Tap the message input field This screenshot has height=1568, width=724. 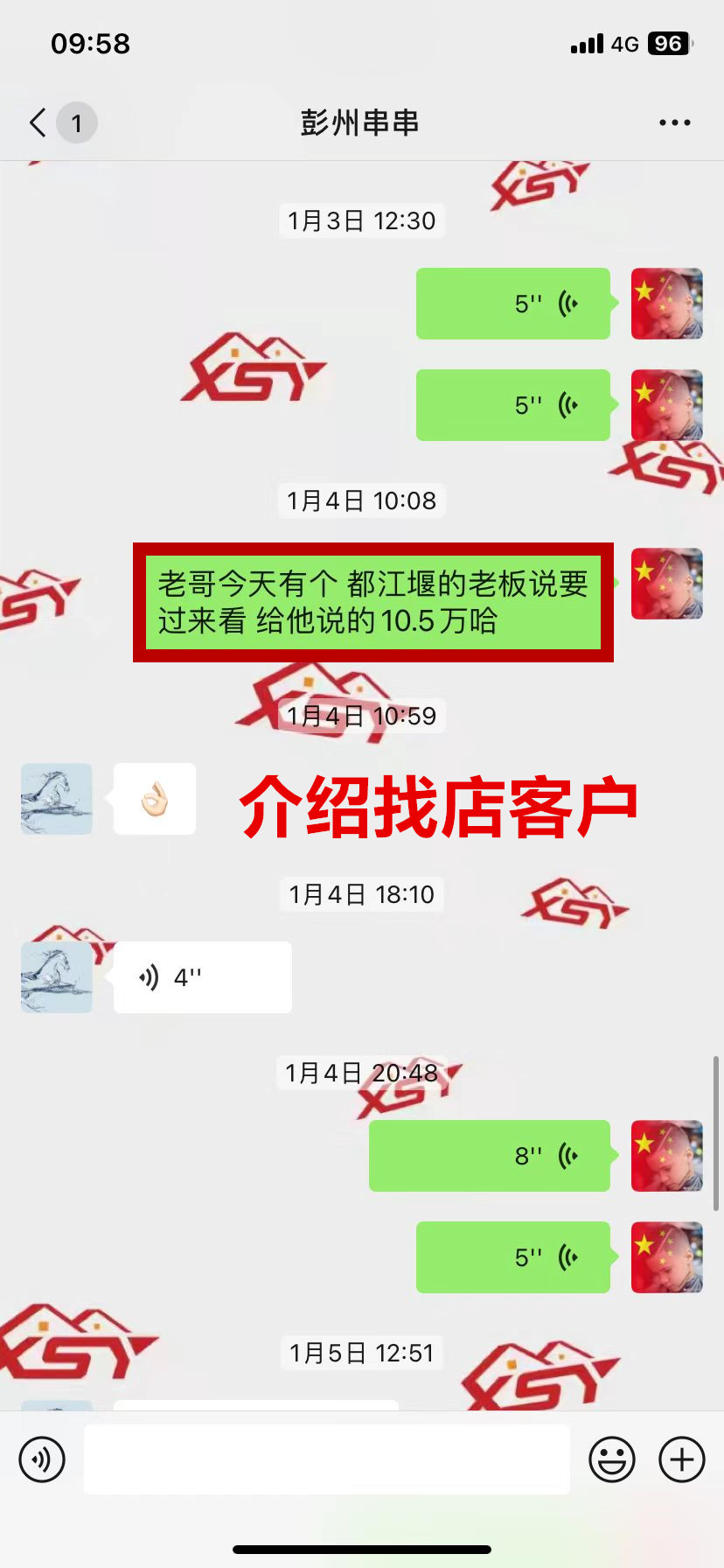click(x=326, y=1459)
